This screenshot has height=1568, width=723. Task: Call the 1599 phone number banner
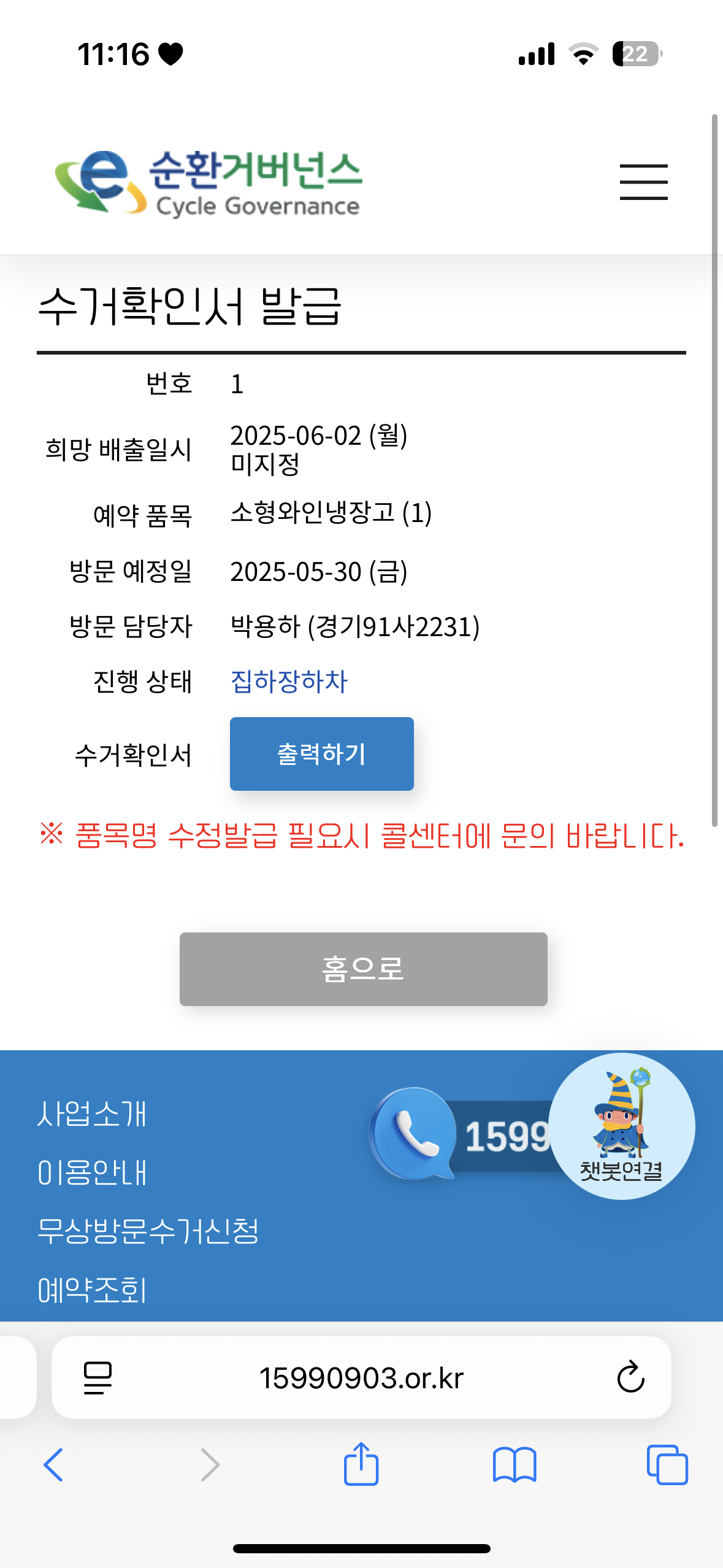(x=460, y=1135)
